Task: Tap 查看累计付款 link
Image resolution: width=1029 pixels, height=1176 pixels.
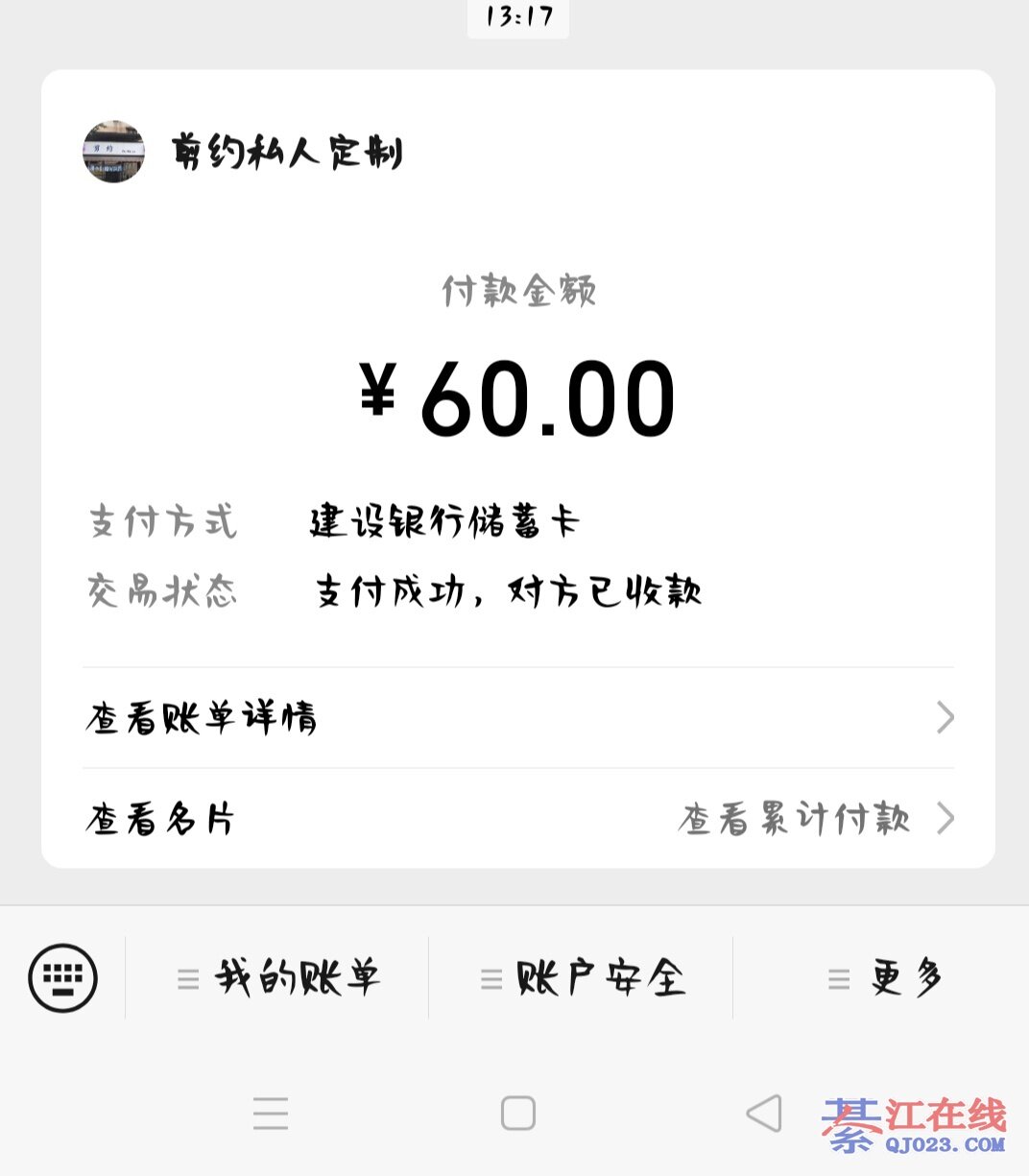Action: point(795,819)
